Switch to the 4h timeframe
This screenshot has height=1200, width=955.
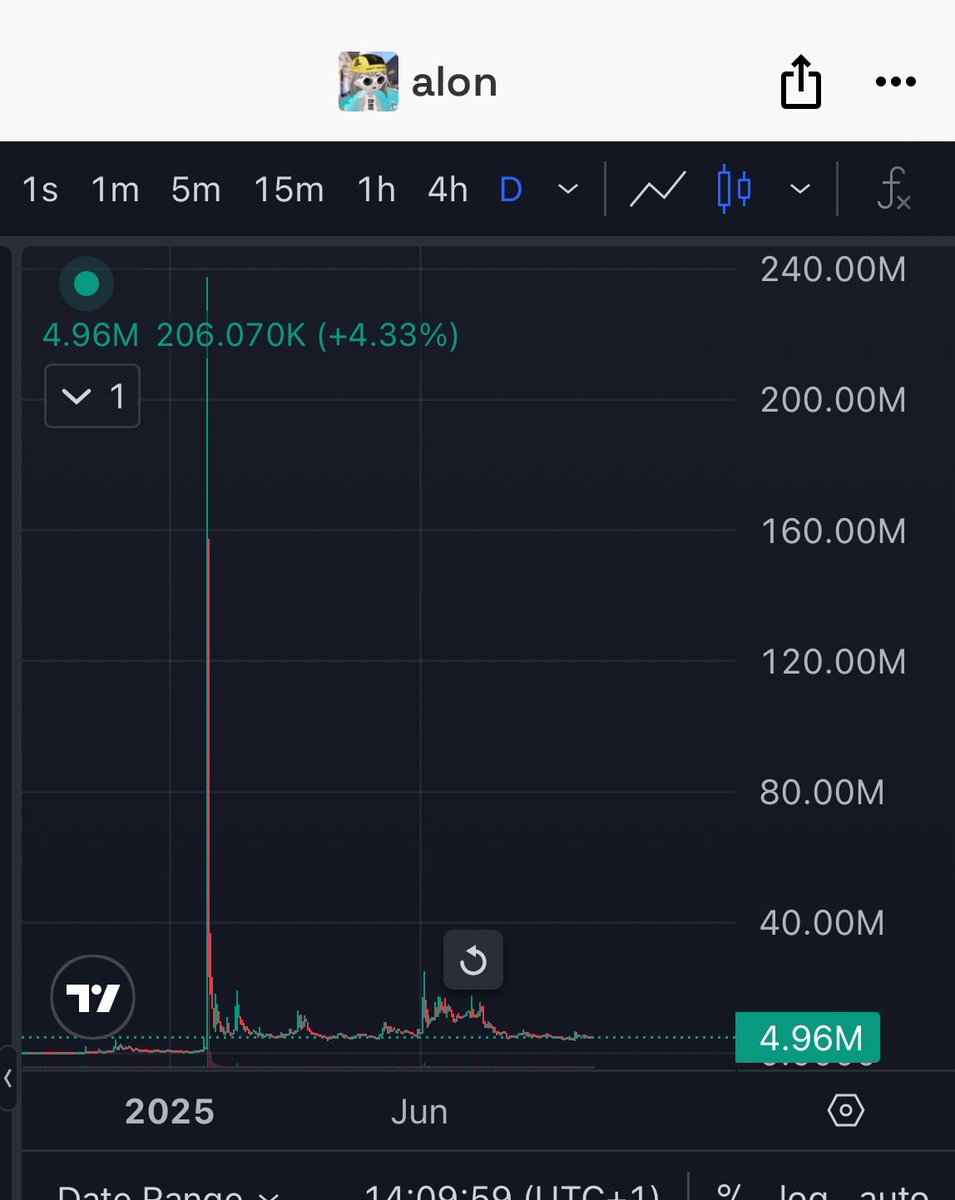click(447, 189)
